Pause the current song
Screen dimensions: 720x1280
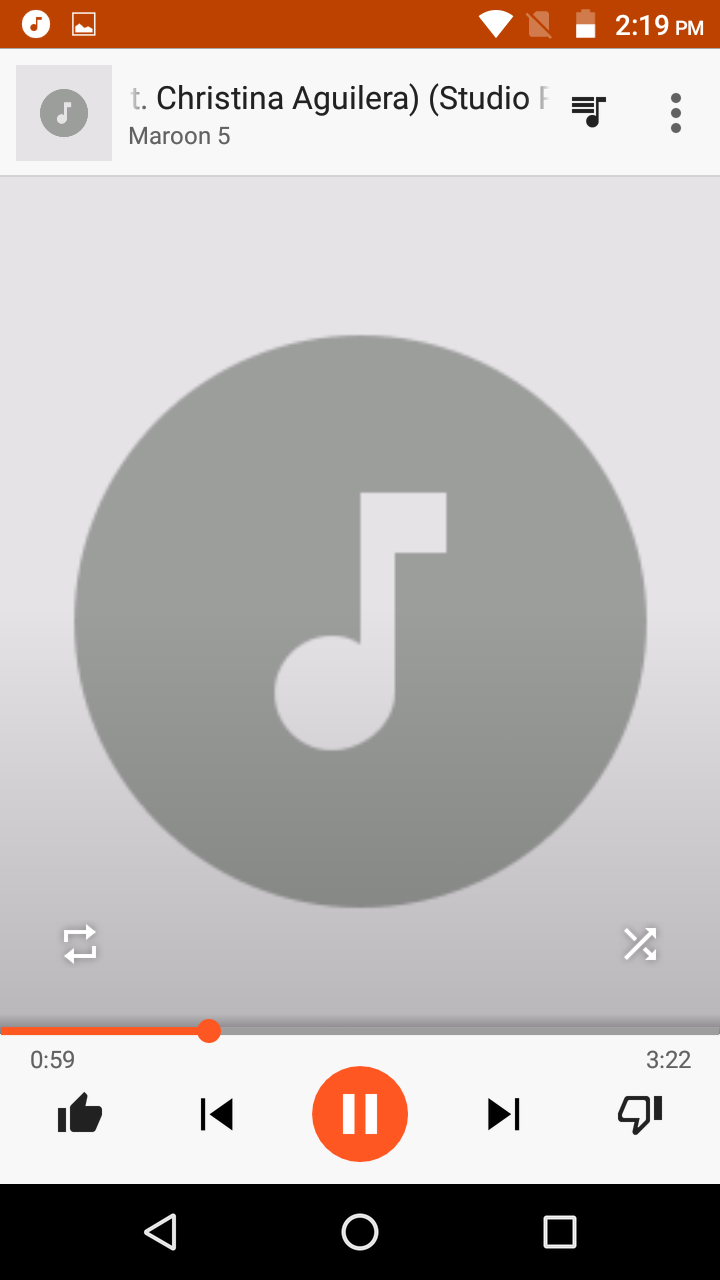[x=360, y=1114]
